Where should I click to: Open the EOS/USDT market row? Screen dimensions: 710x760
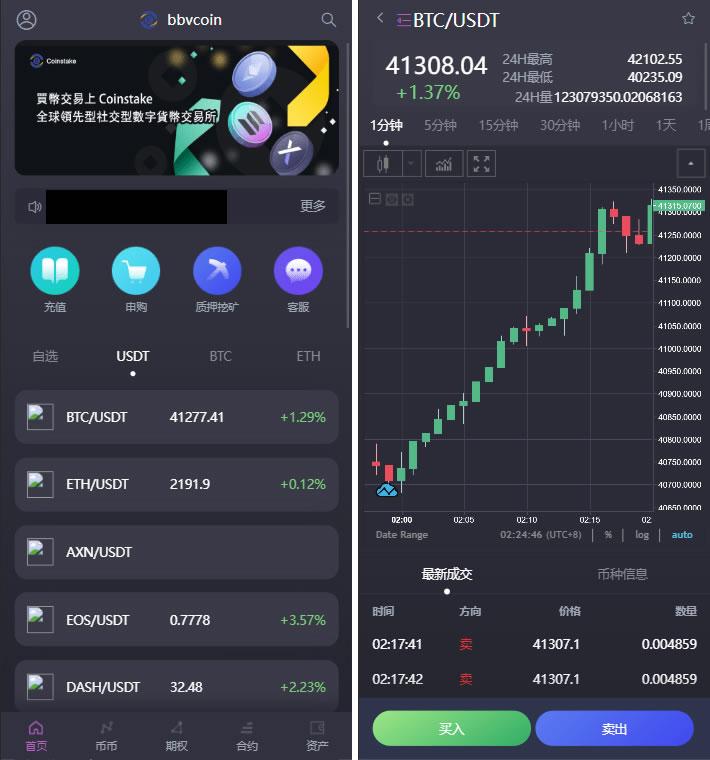click(176, 620)
